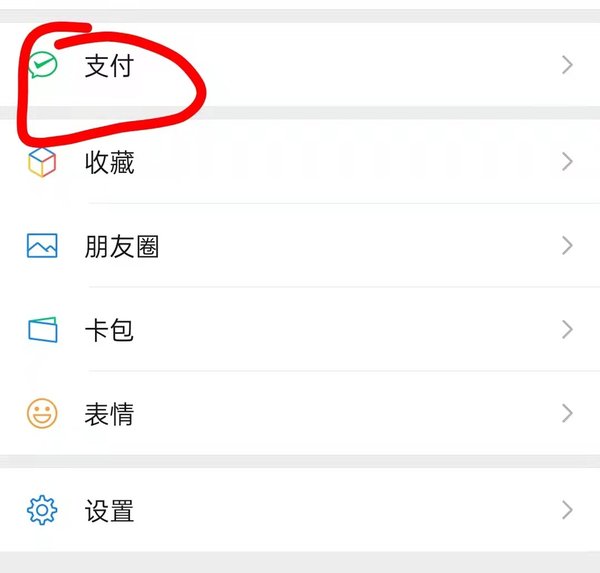The height and width of the screenshot is (573, 600).
Task: Open the 支付 (Pay) row
Action: (x=300, y=66)
